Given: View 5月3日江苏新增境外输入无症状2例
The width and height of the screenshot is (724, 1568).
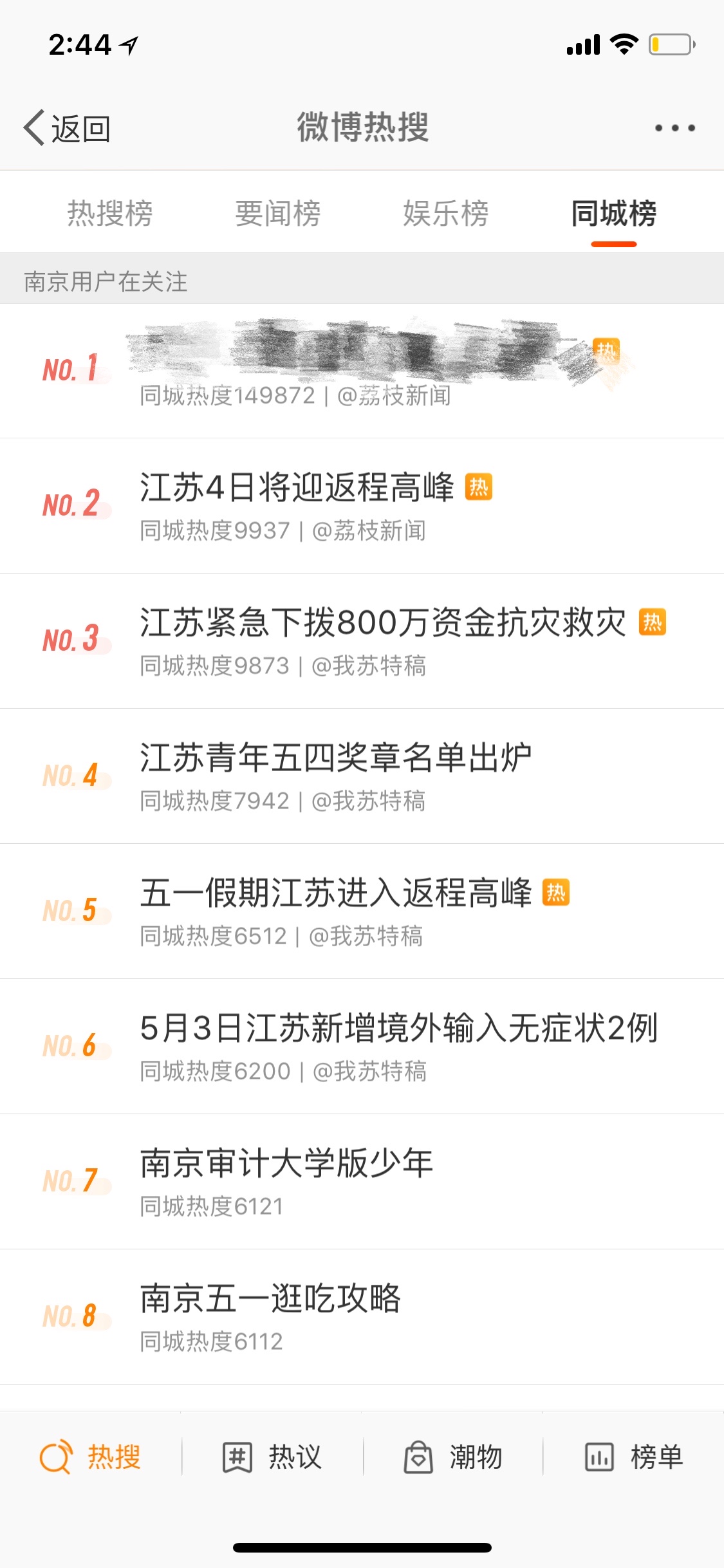Looking at the screenshot, I should tap(399, 1029).
